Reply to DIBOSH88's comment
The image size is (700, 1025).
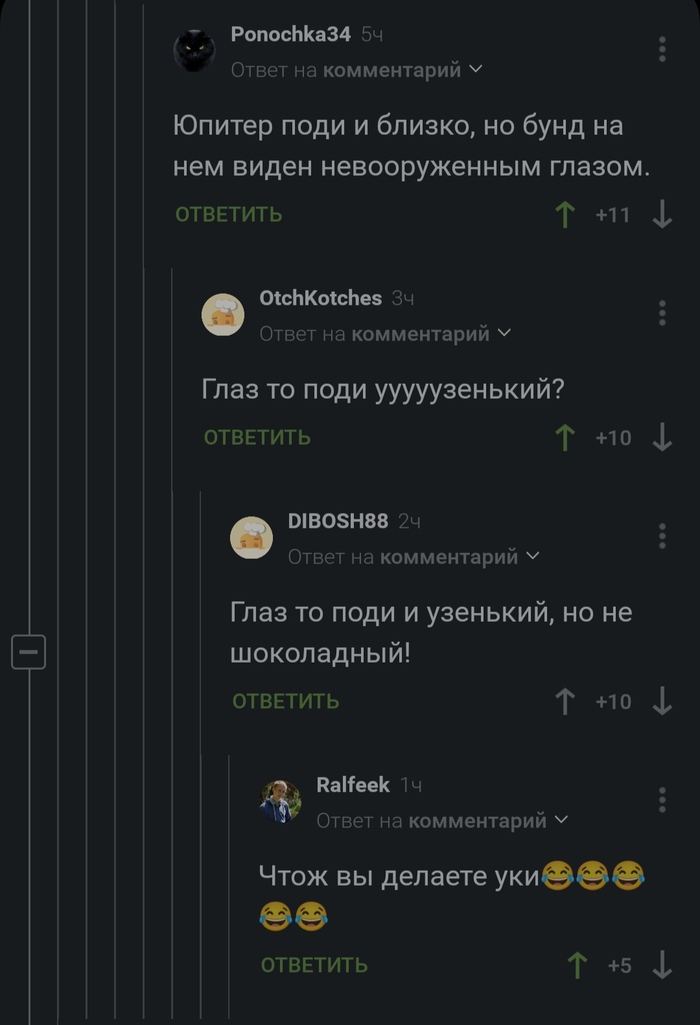[285, 701]
